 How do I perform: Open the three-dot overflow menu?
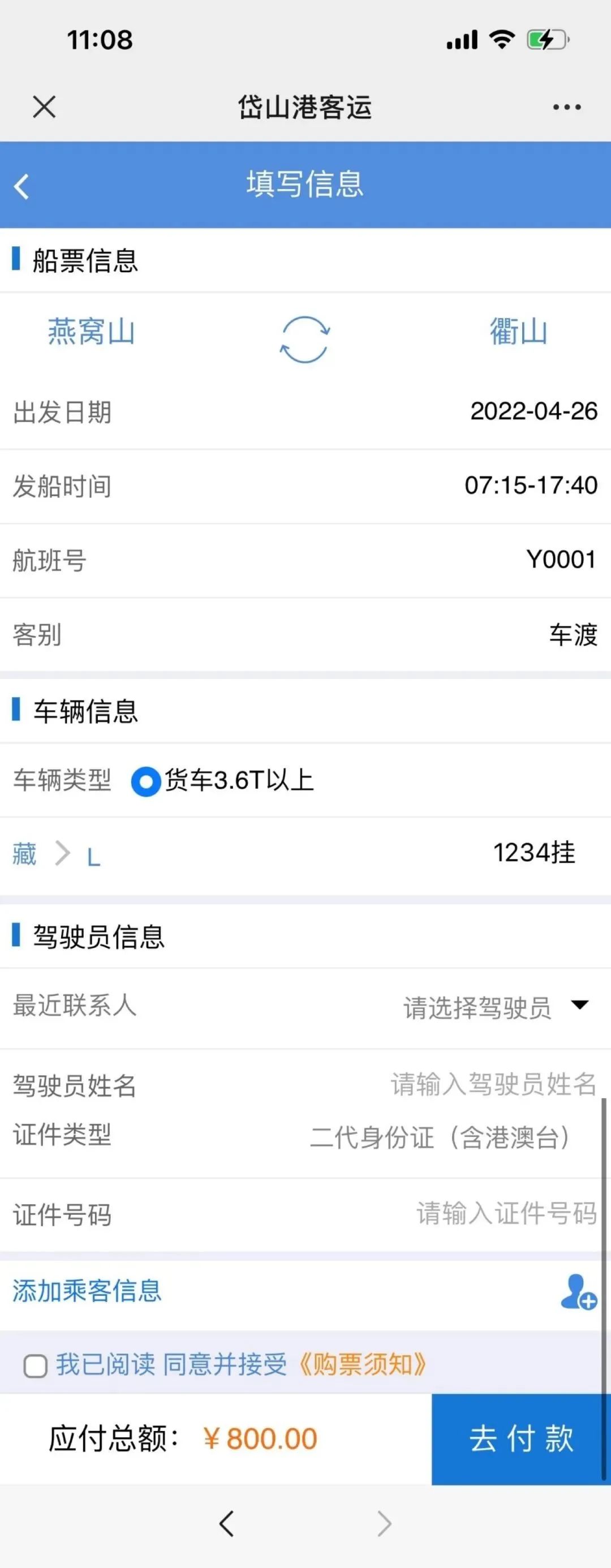[x=566, y=107]
